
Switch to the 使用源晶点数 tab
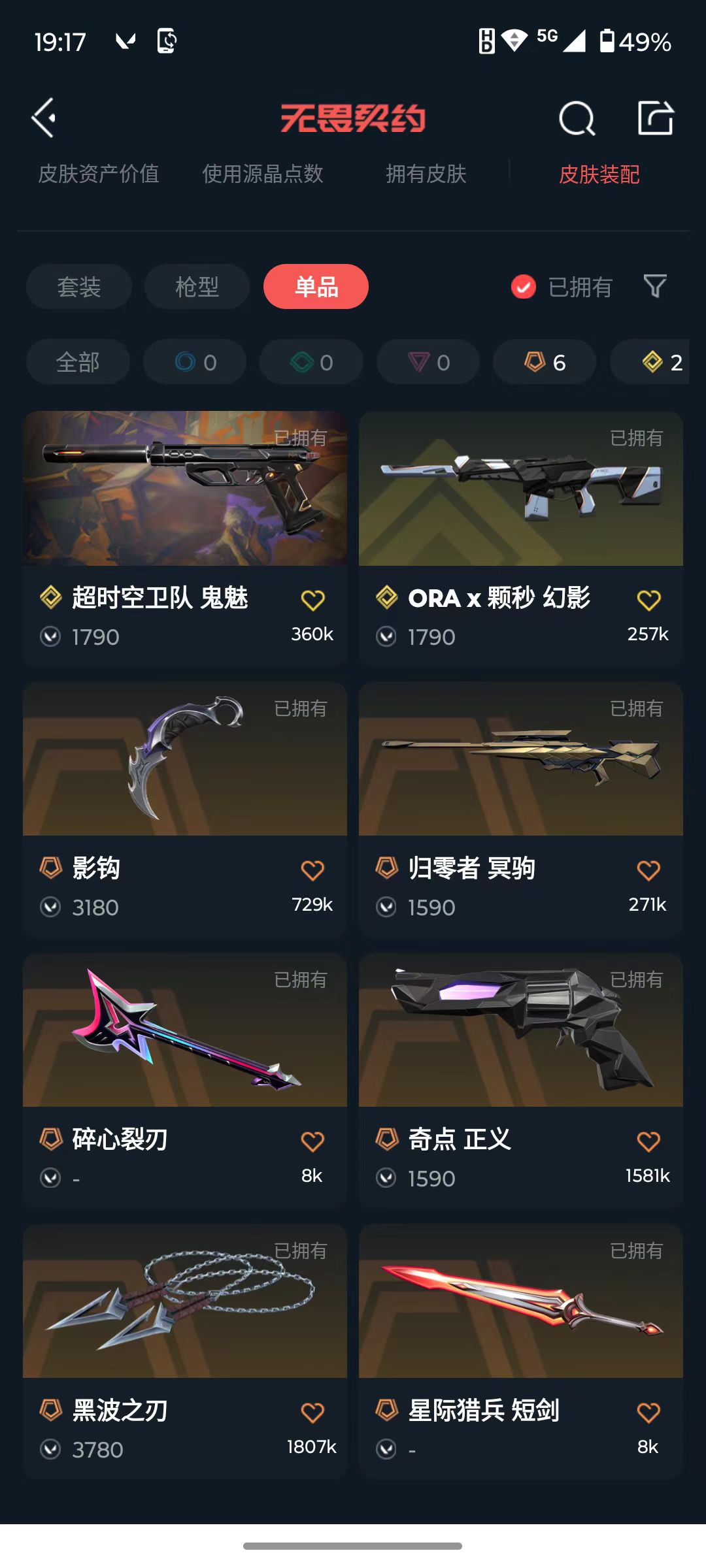pos(262,174)
